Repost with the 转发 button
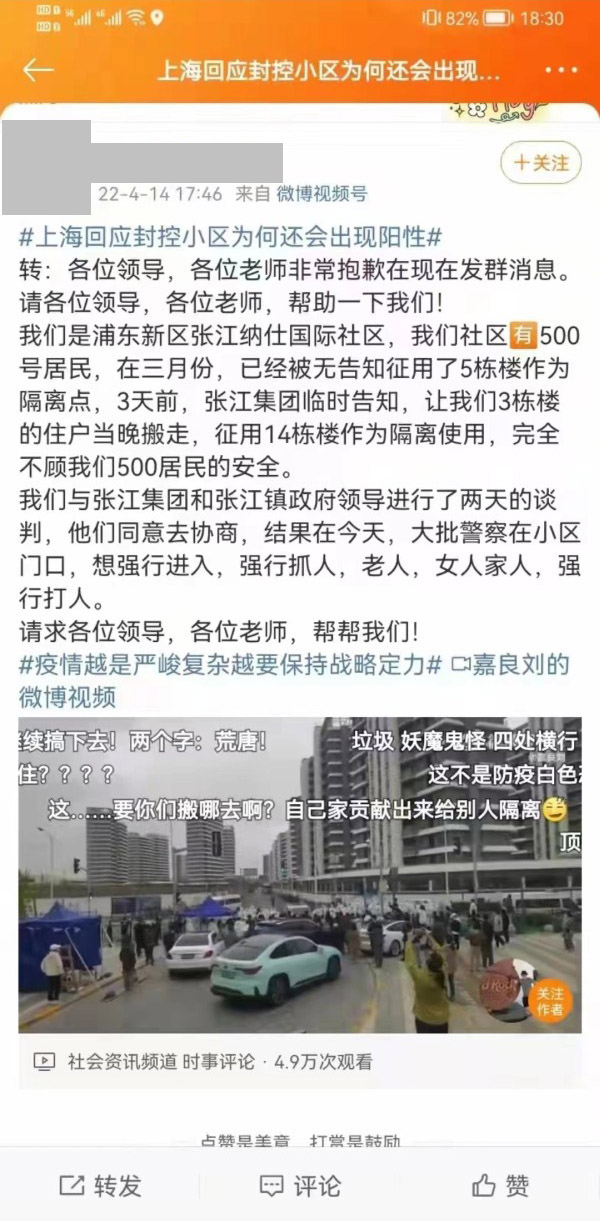 point(100,1186)
